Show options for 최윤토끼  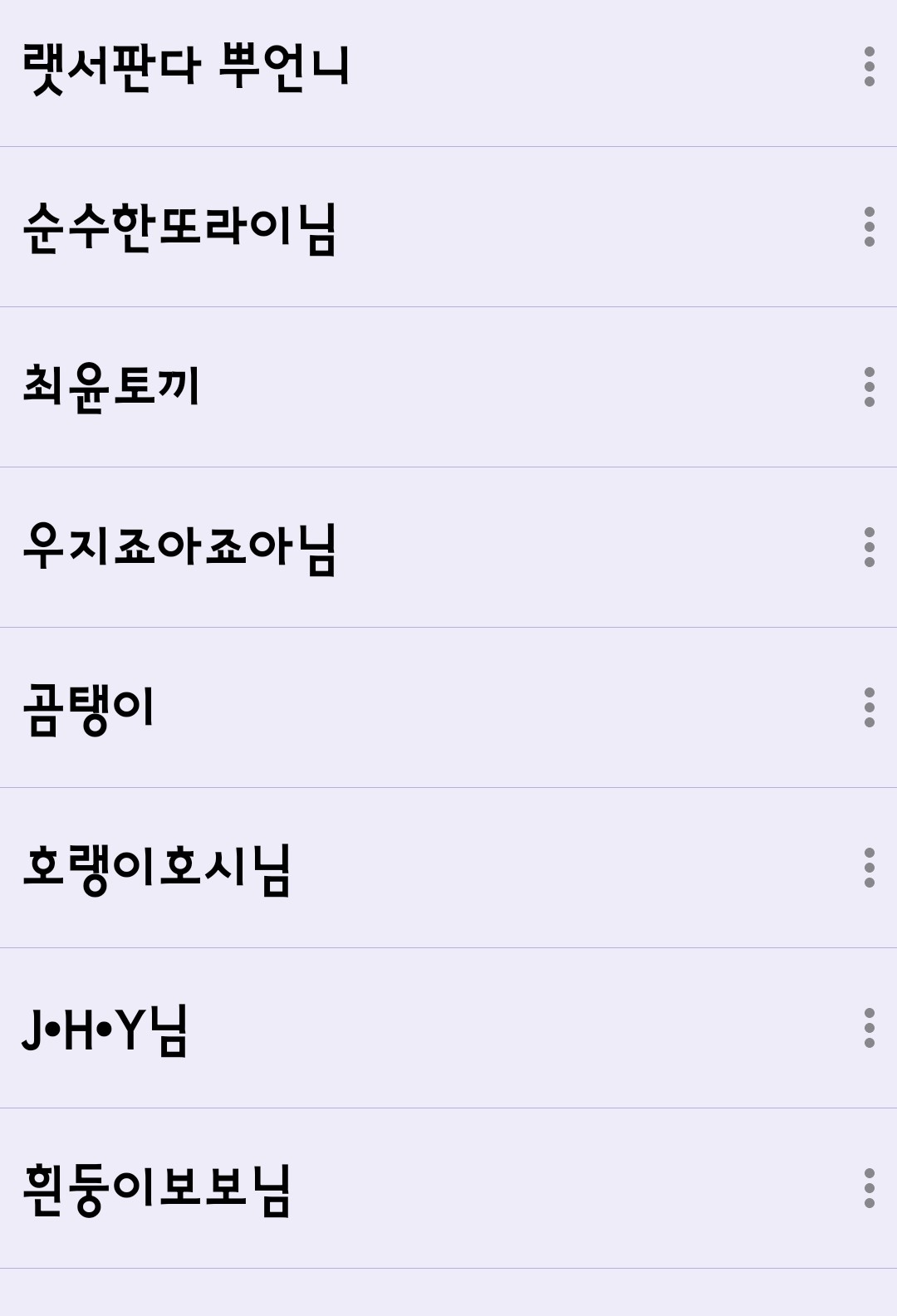click(x=869, y=387)
